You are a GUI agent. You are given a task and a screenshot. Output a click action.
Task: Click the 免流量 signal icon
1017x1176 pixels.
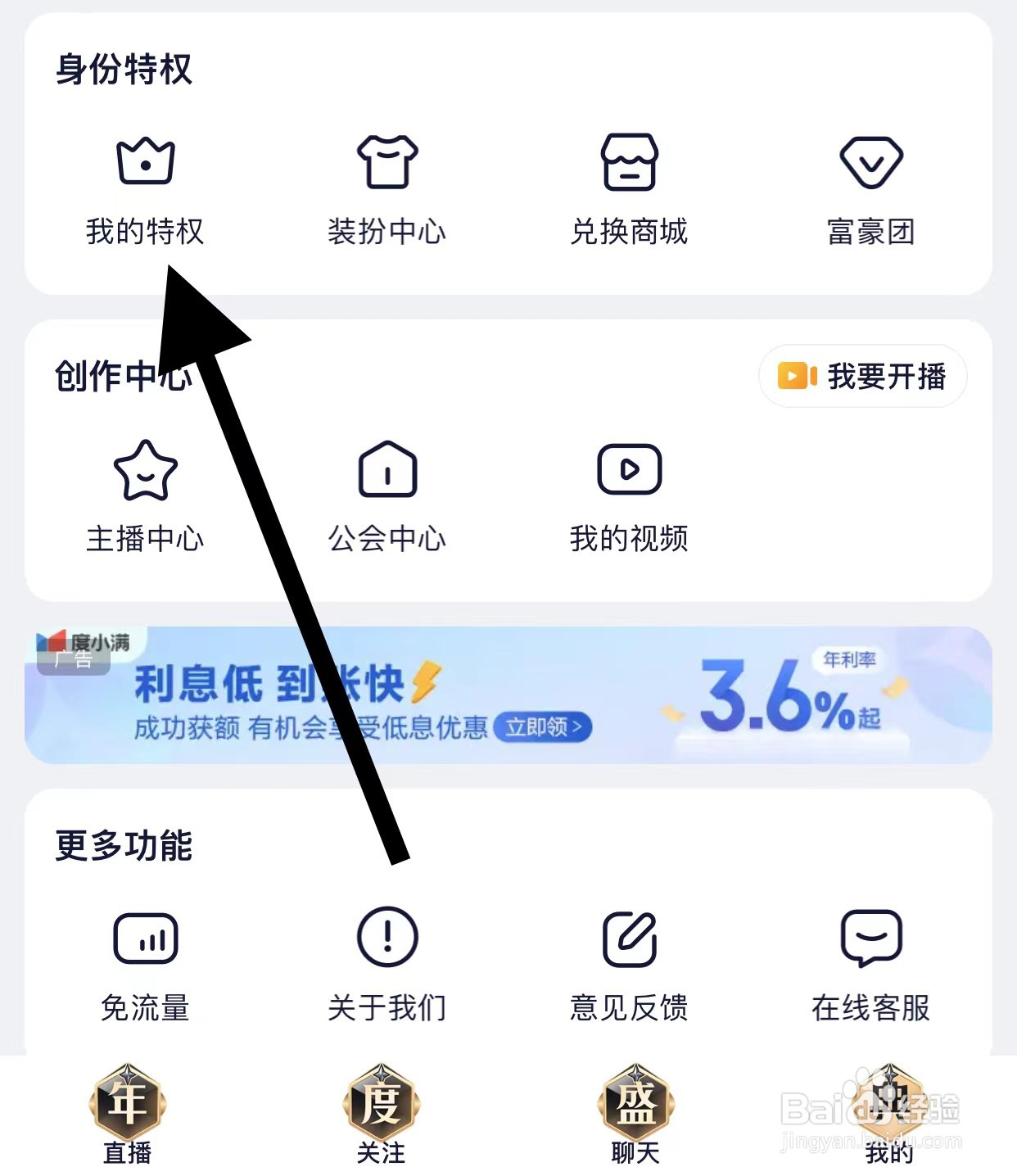click(146, 939)
